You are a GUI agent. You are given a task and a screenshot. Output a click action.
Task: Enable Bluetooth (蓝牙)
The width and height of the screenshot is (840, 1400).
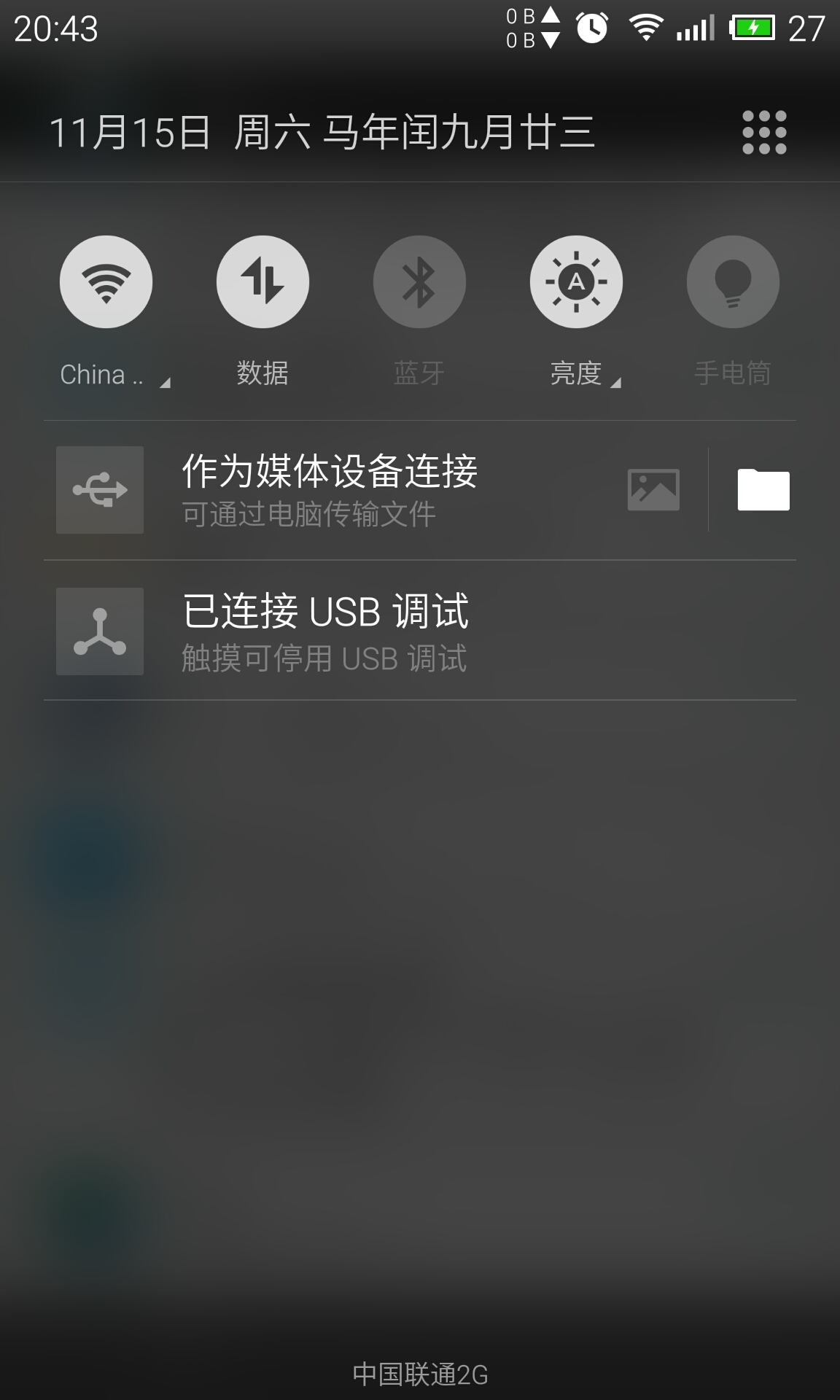(419, 281)
